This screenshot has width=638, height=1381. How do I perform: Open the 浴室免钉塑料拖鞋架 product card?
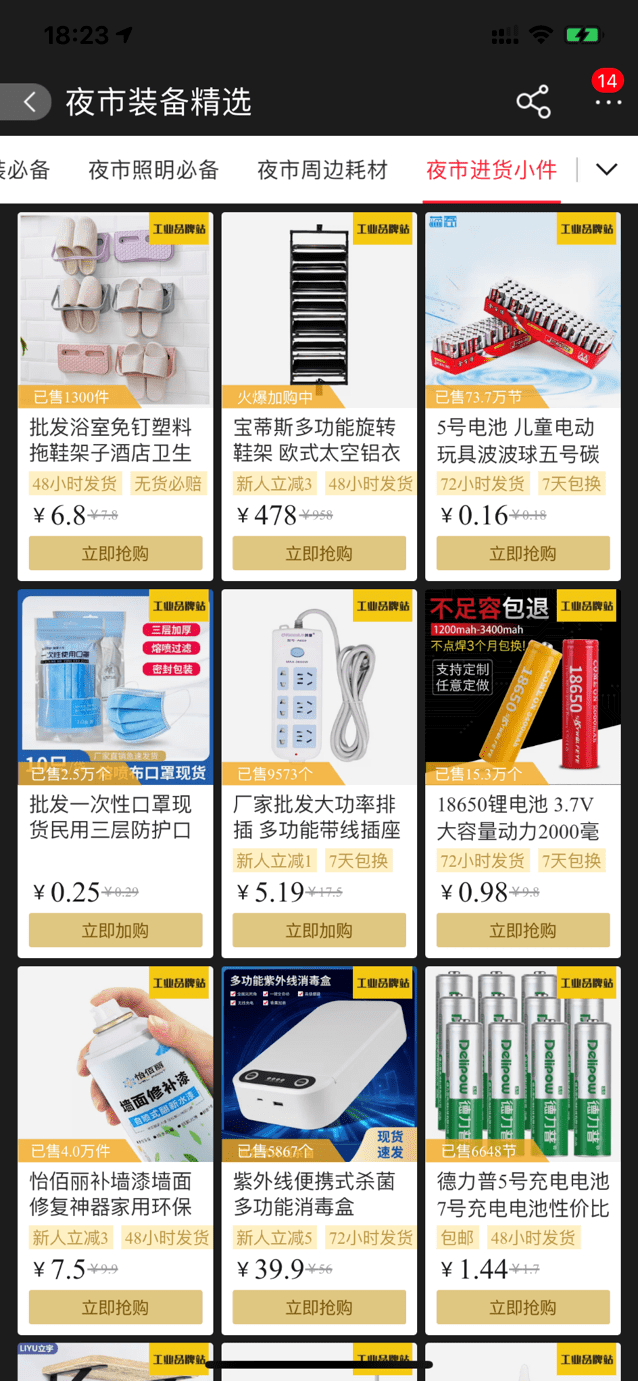pyautogui.click(x=115, y=310)
